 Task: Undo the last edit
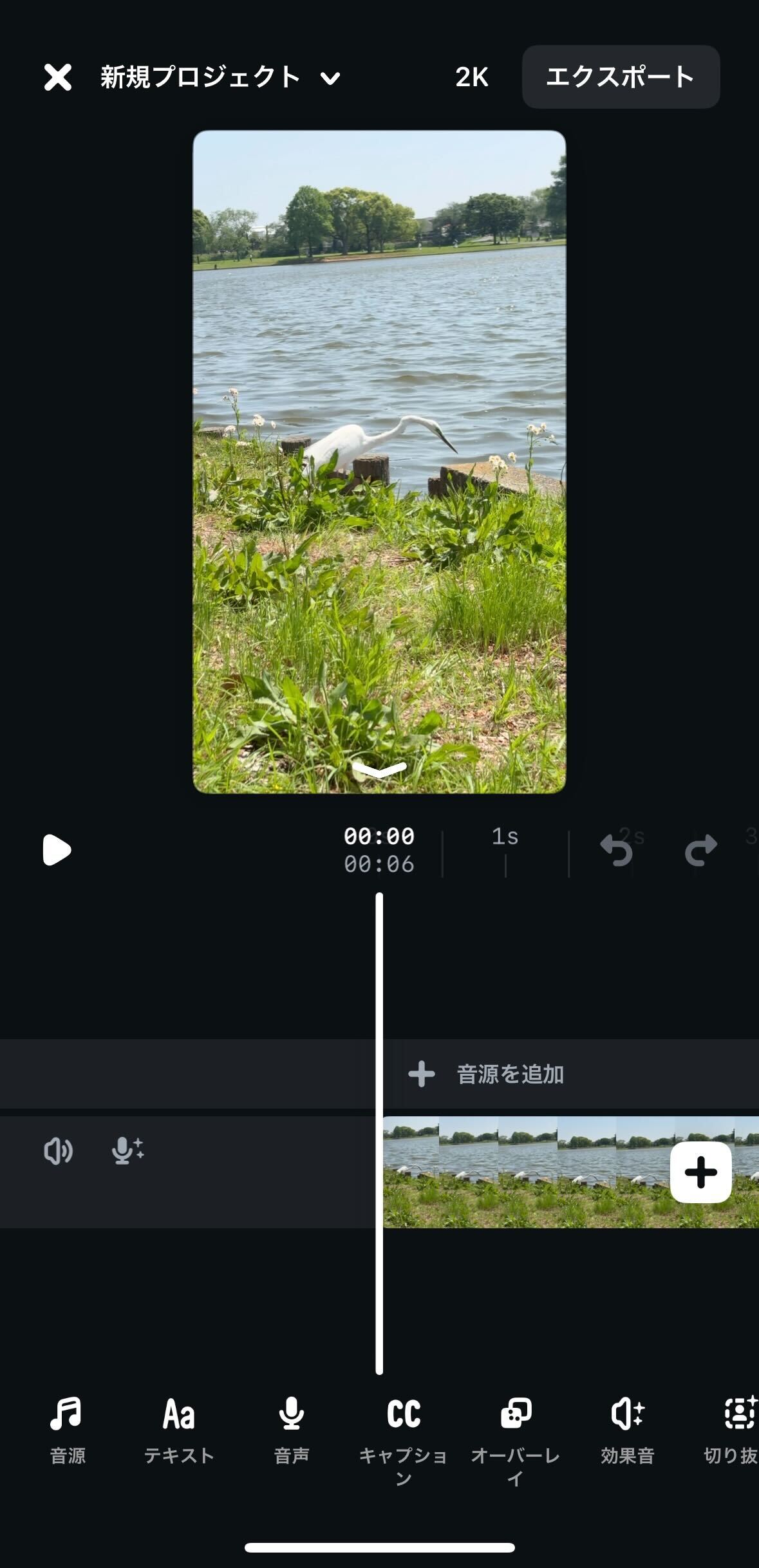pyautogui.click(x=616, y=850)
